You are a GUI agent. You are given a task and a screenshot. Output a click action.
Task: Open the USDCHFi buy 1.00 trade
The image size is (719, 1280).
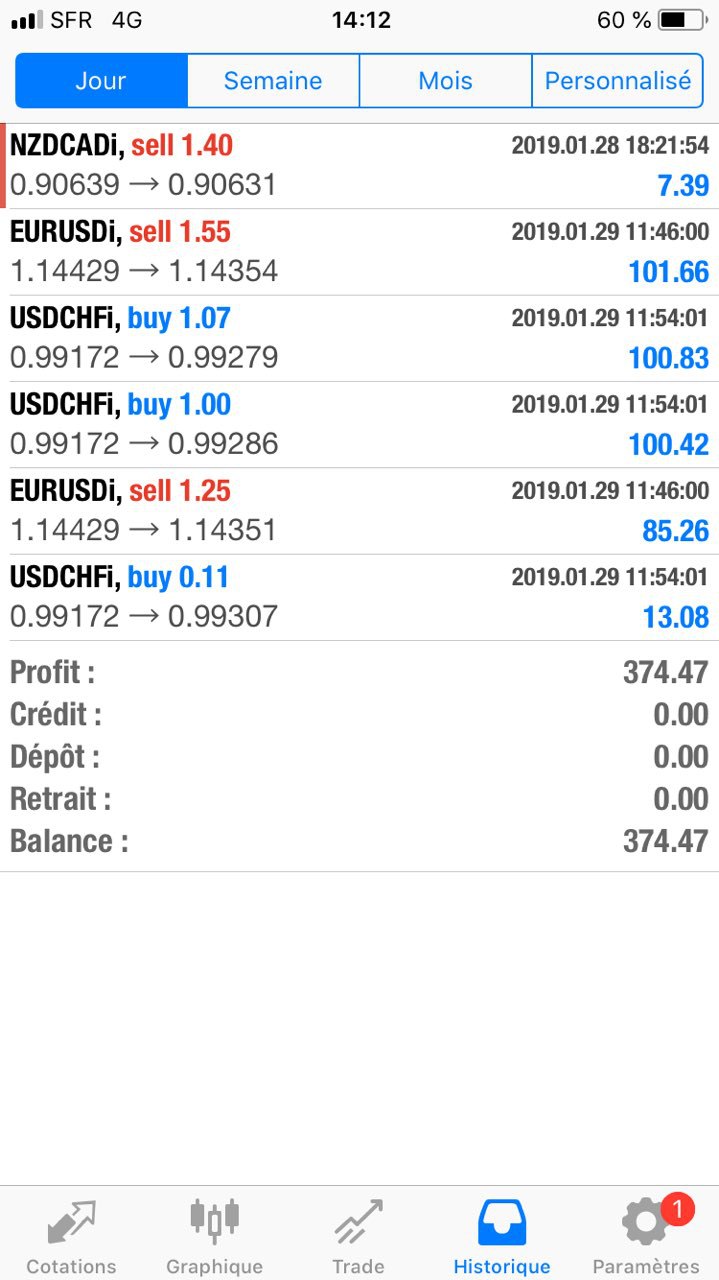359,425
